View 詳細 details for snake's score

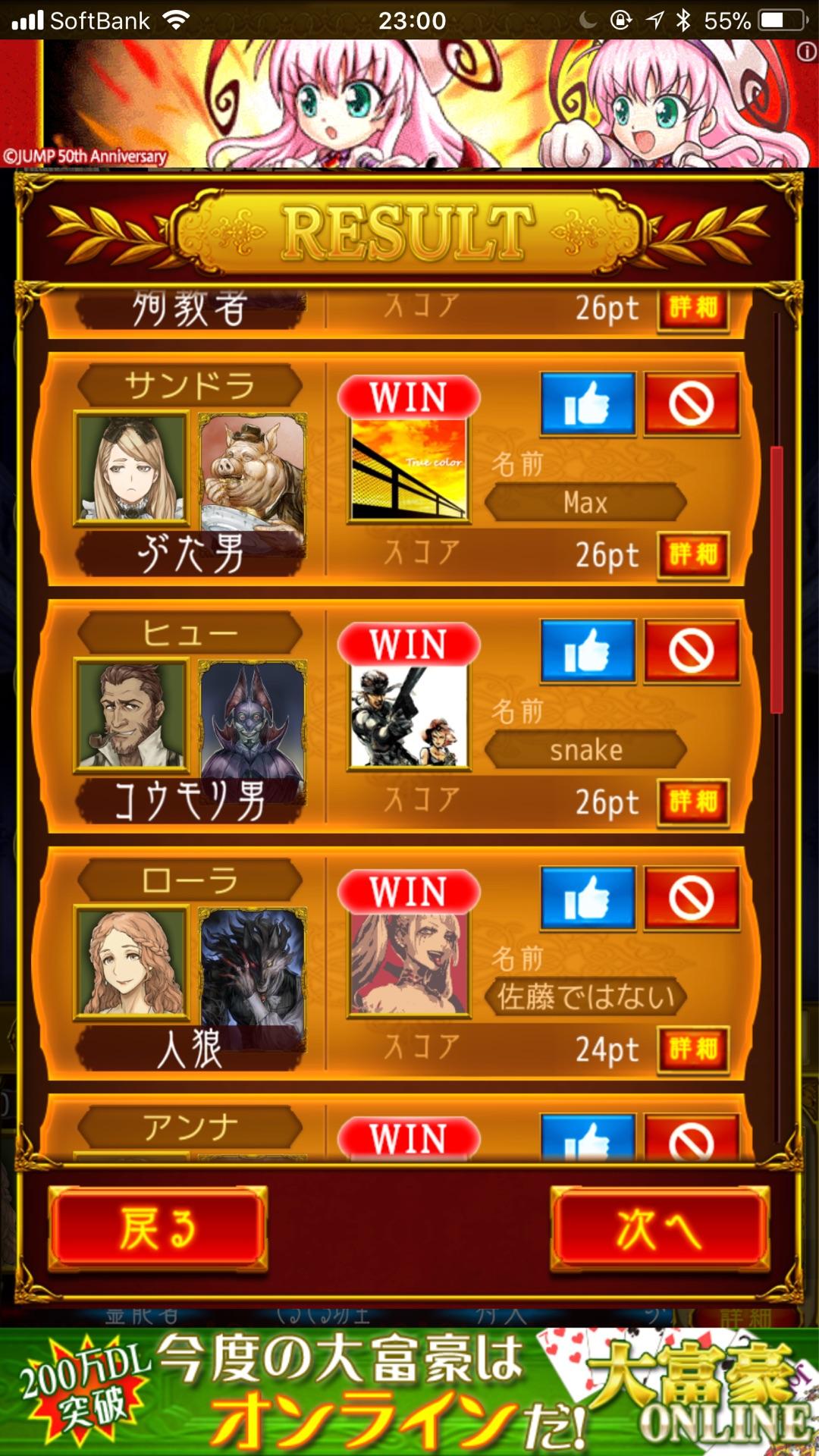(693, 802)
